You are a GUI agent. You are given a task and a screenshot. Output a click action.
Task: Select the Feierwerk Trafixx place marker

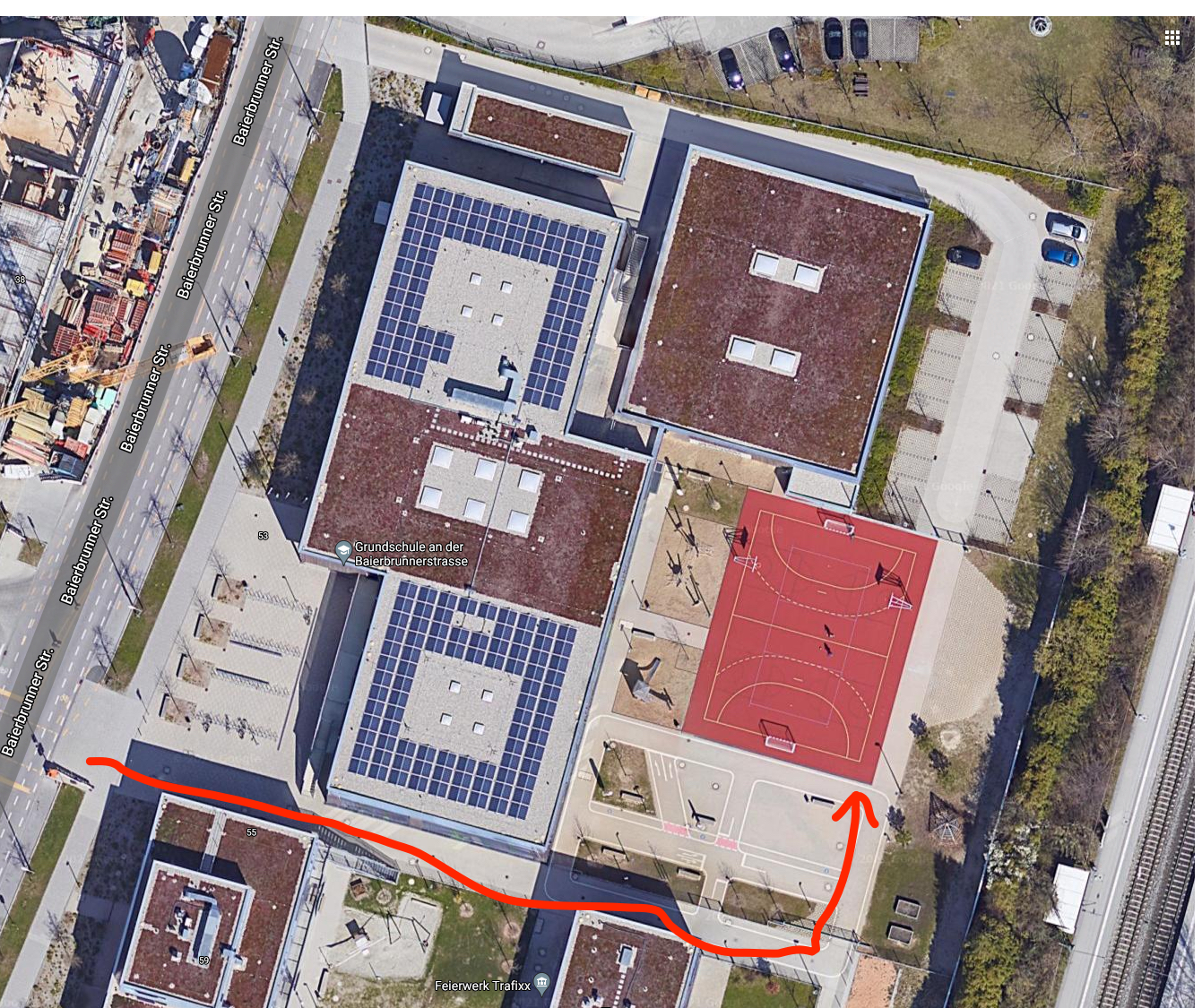click(540, 983)
